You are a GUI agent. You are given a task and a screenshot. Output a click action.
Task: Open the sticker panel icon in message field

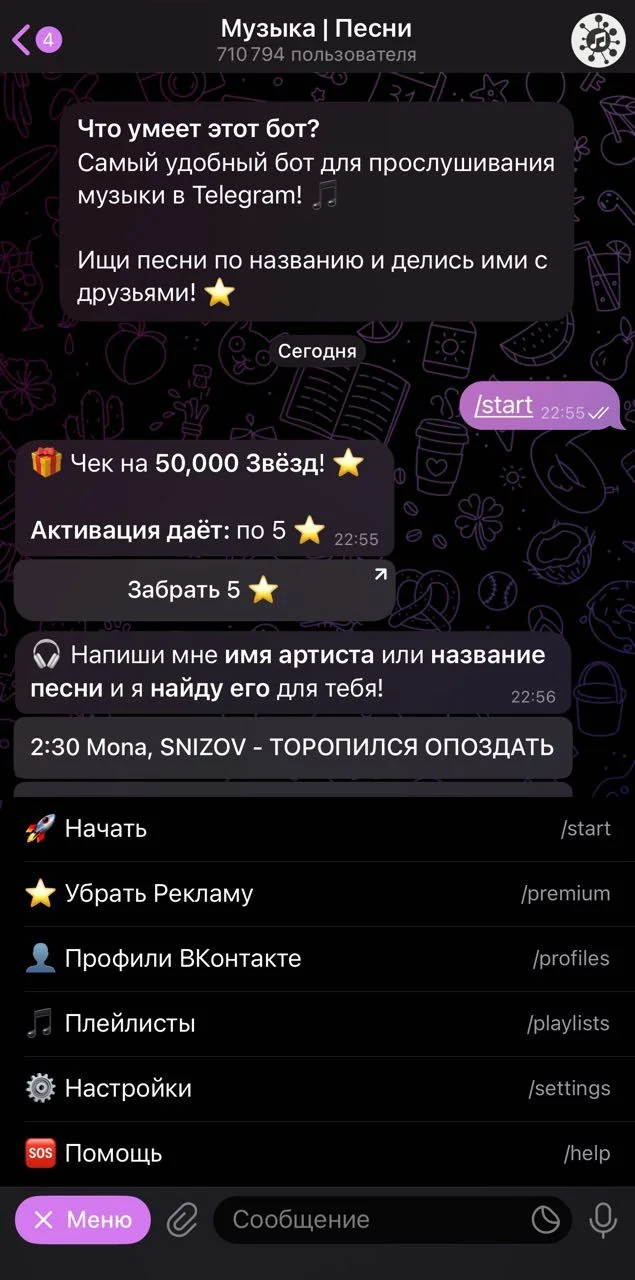coord(545,1220)
